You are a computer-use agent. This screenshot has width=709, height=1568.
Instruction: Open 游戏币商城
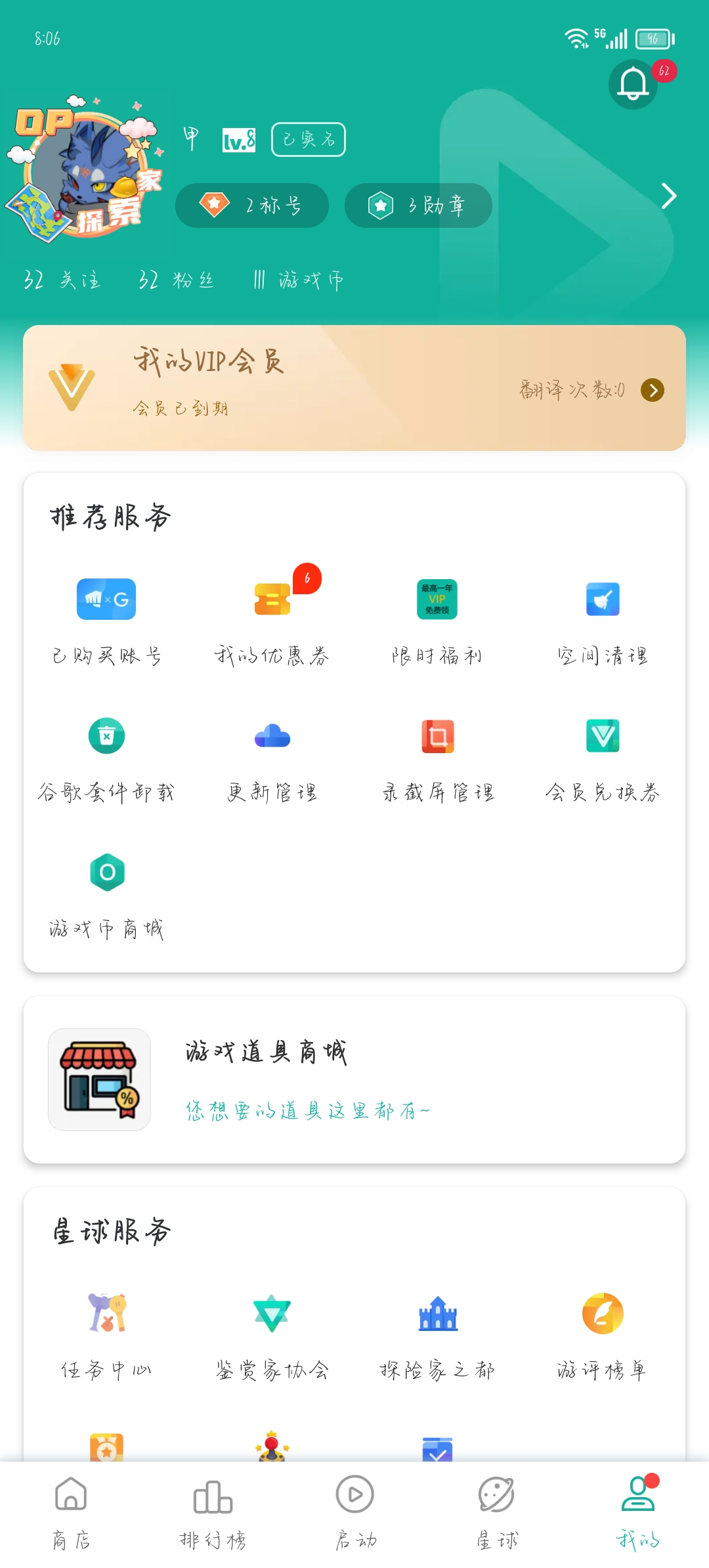pos(106,894)
